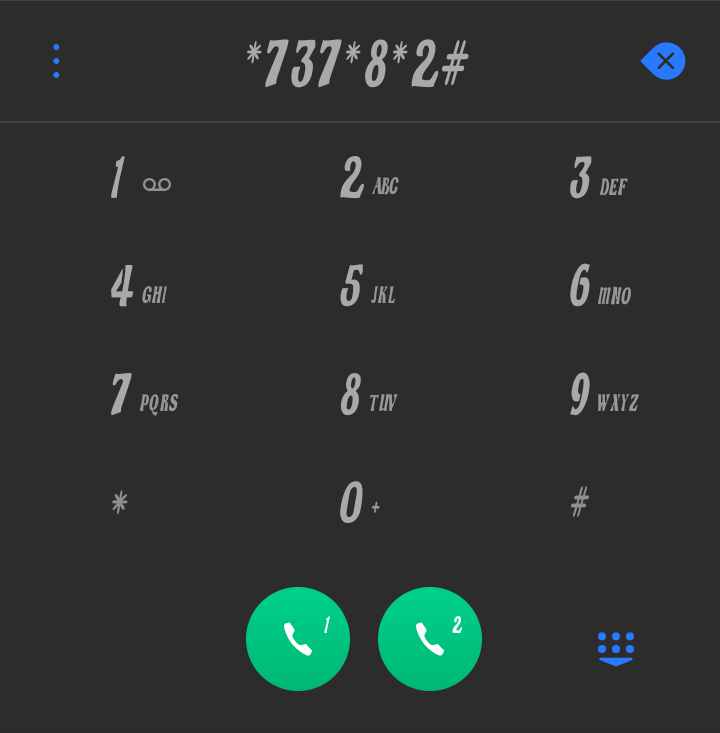The height and width of the screenshot is (733, 720).
Task: Open the overflow menu via three dots
Action: (x=56, y=60)
